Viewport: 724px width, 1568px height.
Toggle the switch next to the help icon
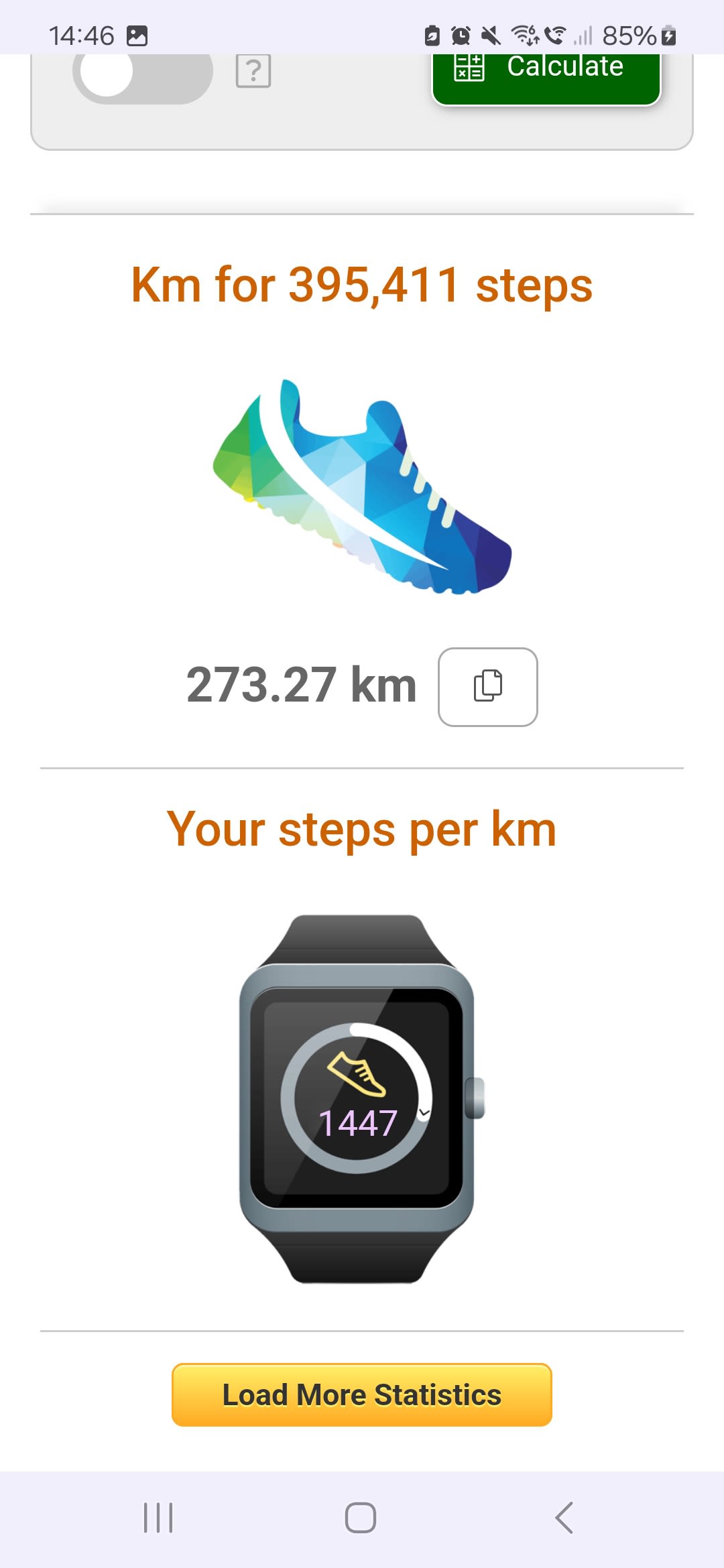pos(142,75)
